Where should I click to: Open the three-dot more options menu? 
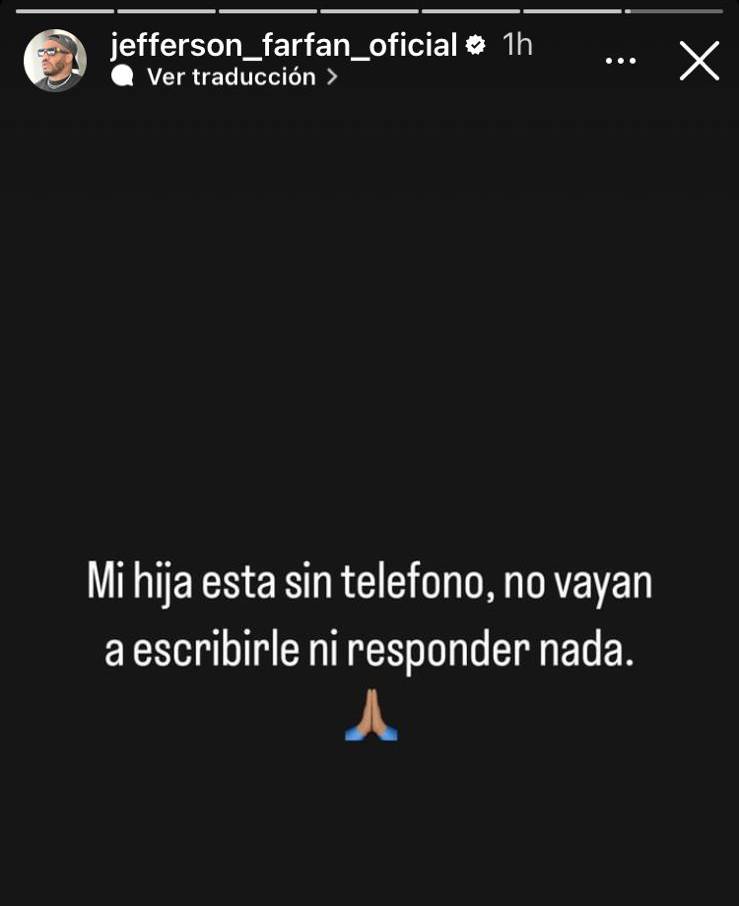point(621,60)
